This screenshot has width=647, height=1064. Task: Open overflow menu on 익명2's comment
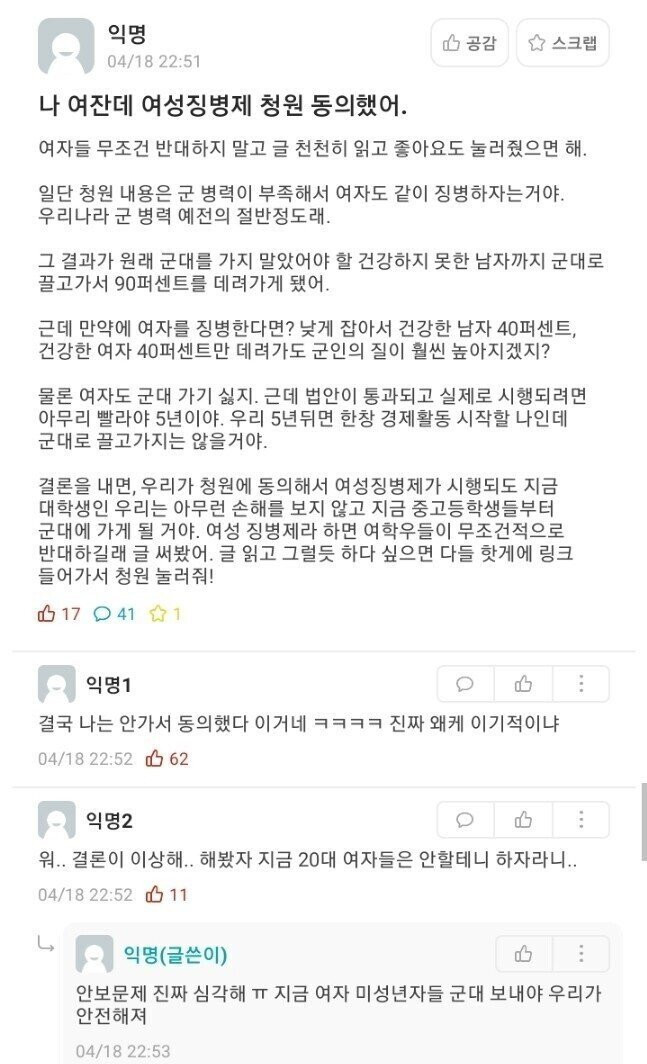(x=581, y=820)
